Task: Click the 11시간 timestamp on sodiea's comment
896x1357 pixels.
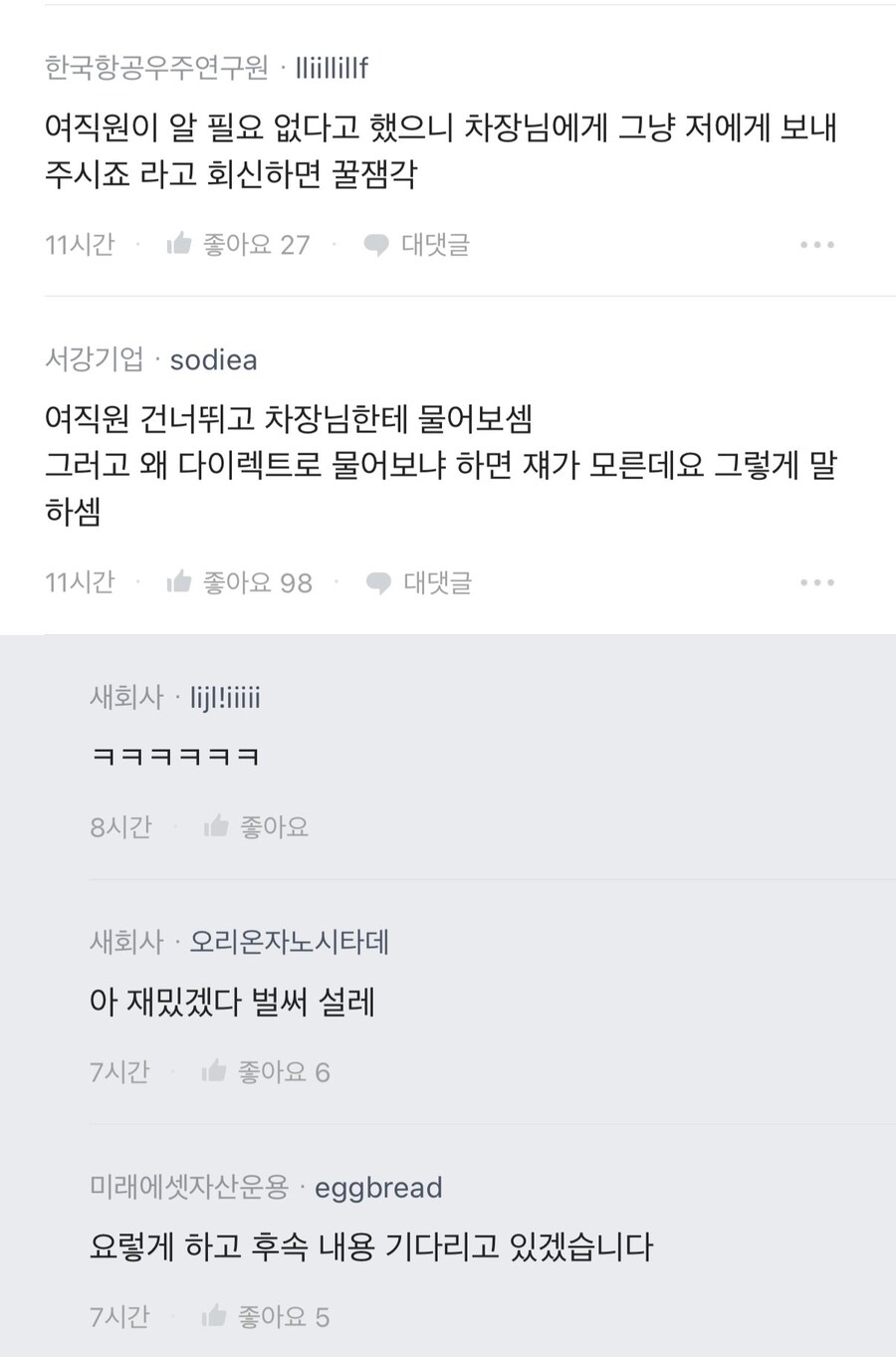Action: click(80, 581)
